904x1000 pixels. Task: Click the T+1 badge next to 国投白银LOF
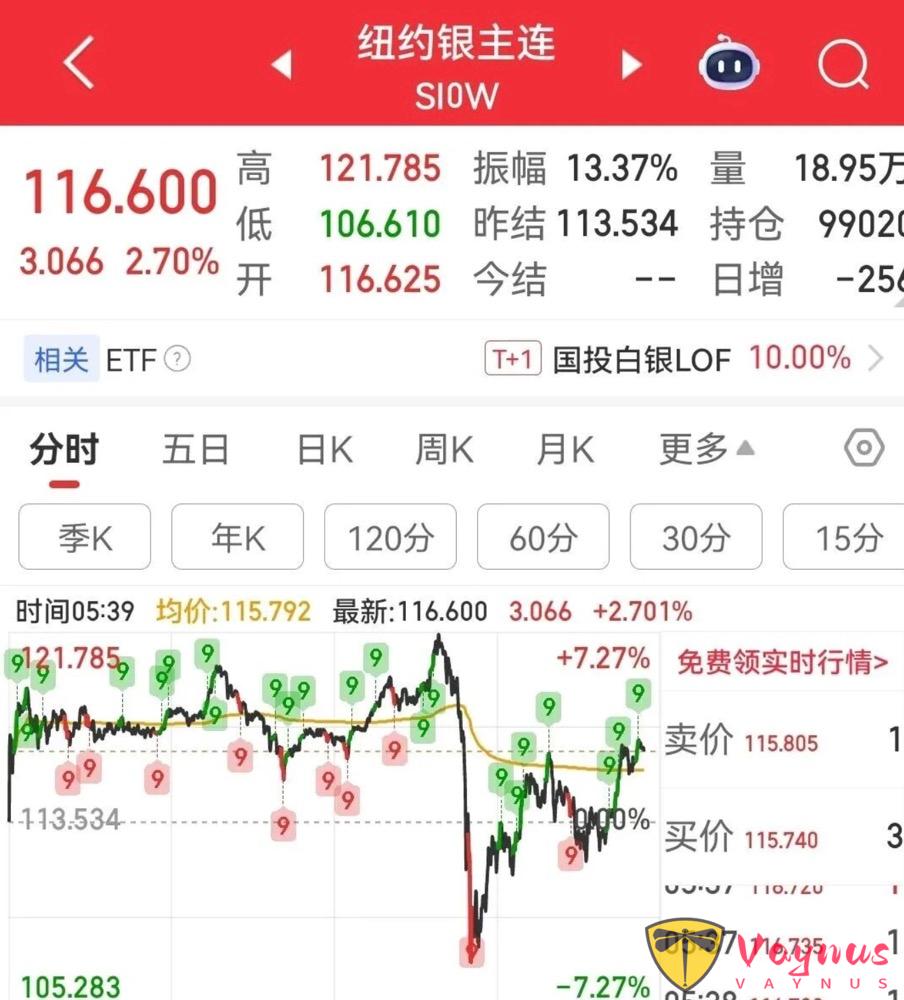pos(513,359)
